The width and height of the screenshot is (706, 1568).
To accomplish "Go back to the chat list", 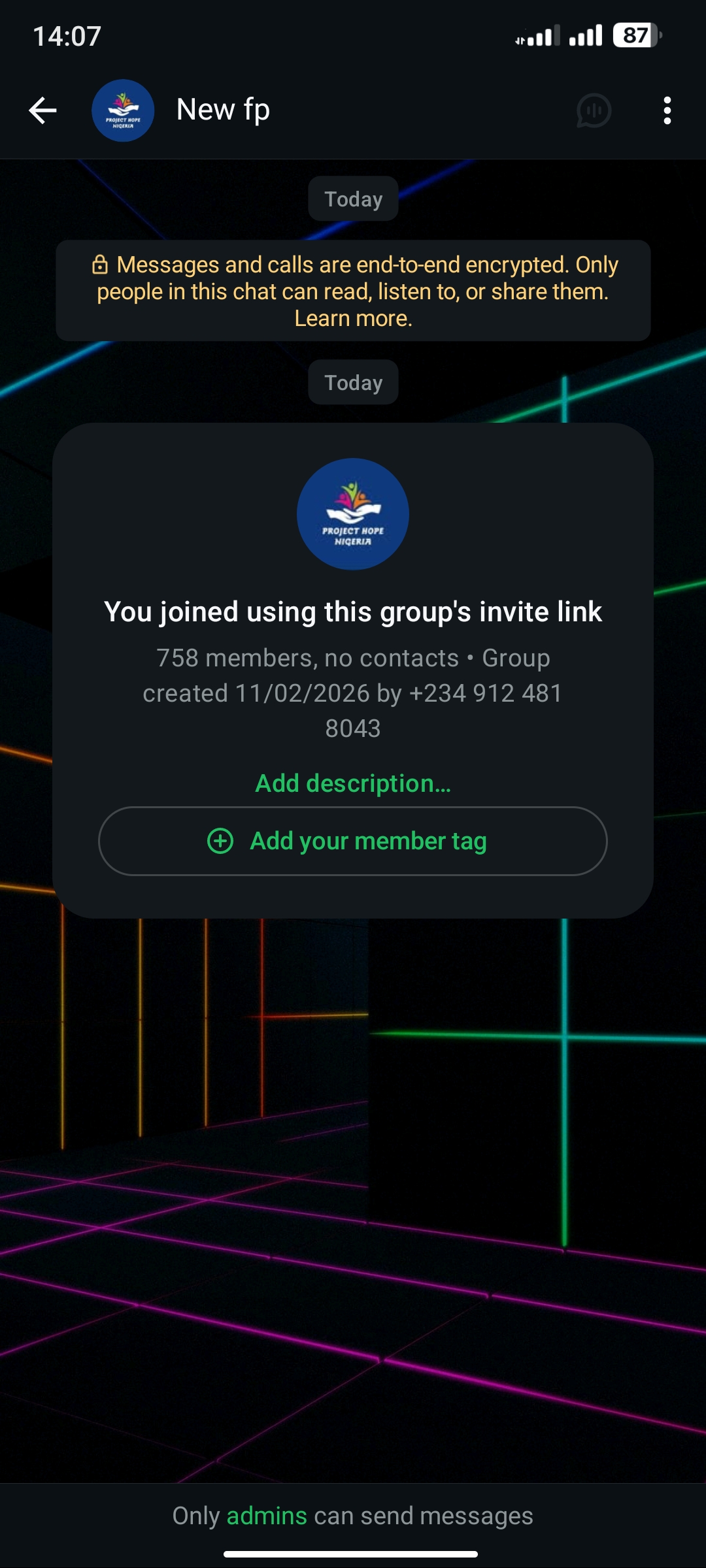I will coord(43,110).
